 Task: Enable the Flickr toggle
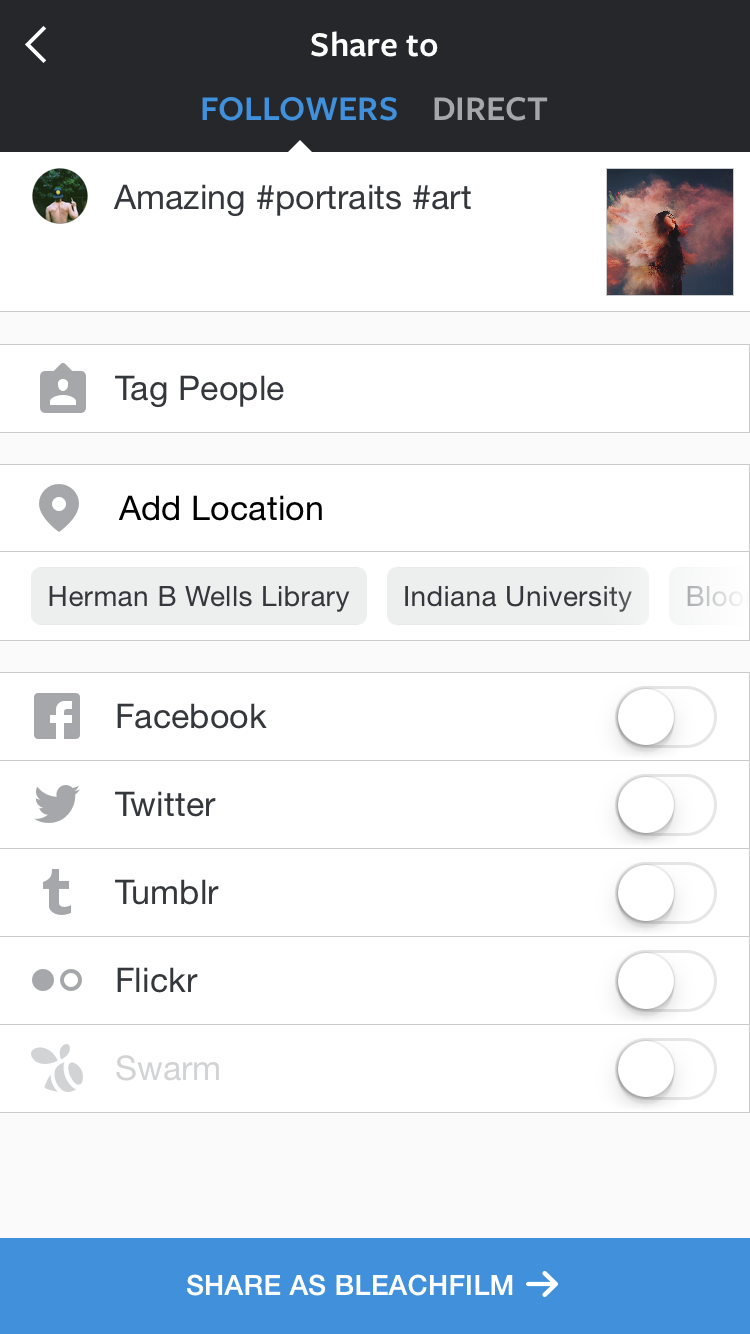pyautogui.click(x=666, y=981)
